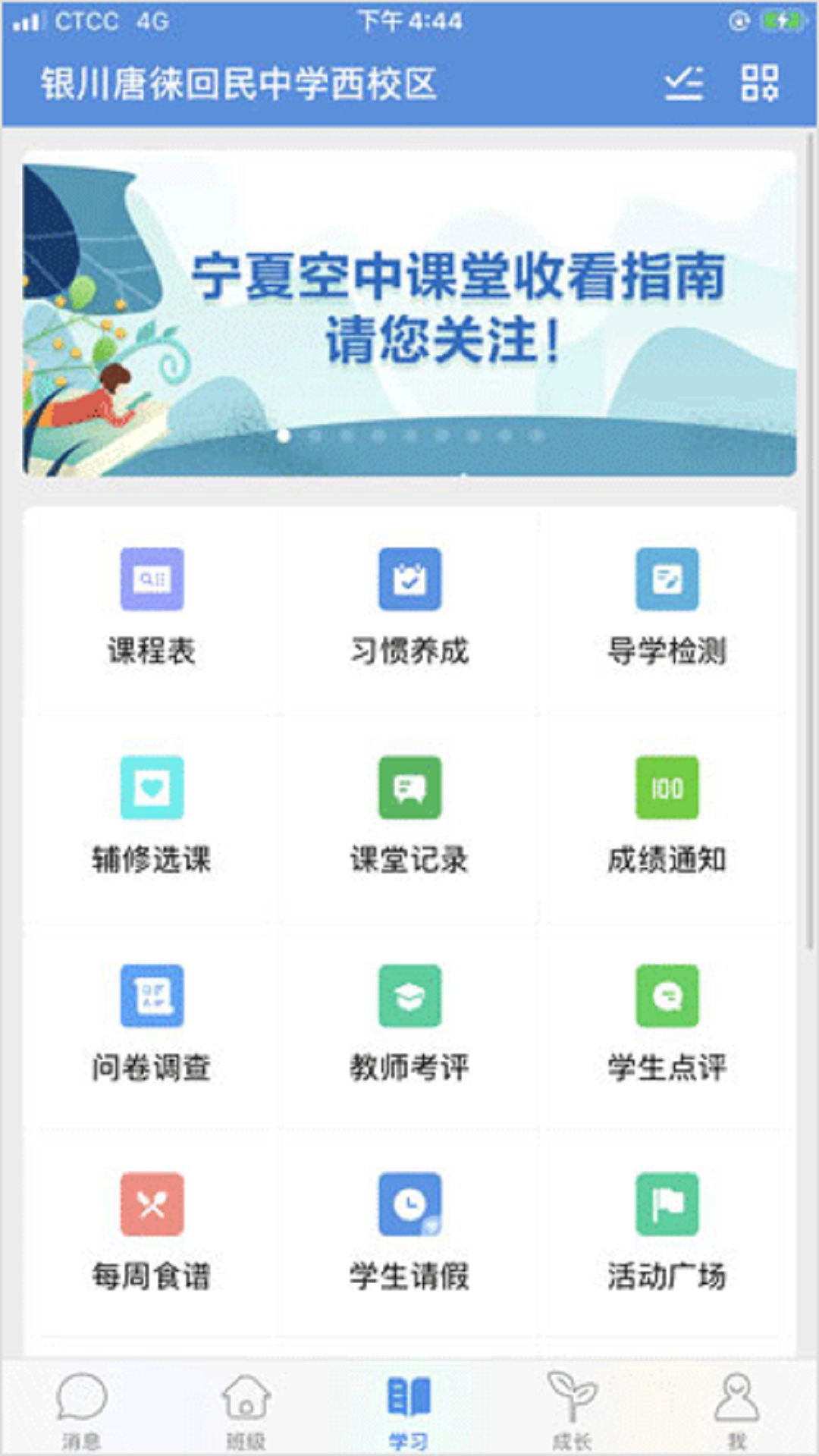Open 问卷调查
Viewport: 819px width, 1456px height.
(x=152, y=1023)
